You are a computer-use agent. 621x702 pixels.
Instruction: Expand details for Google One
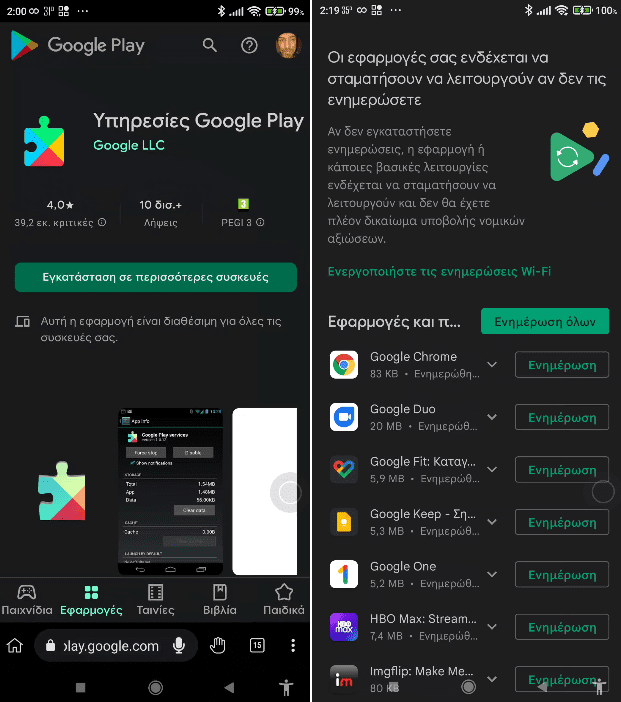(491, 574)
